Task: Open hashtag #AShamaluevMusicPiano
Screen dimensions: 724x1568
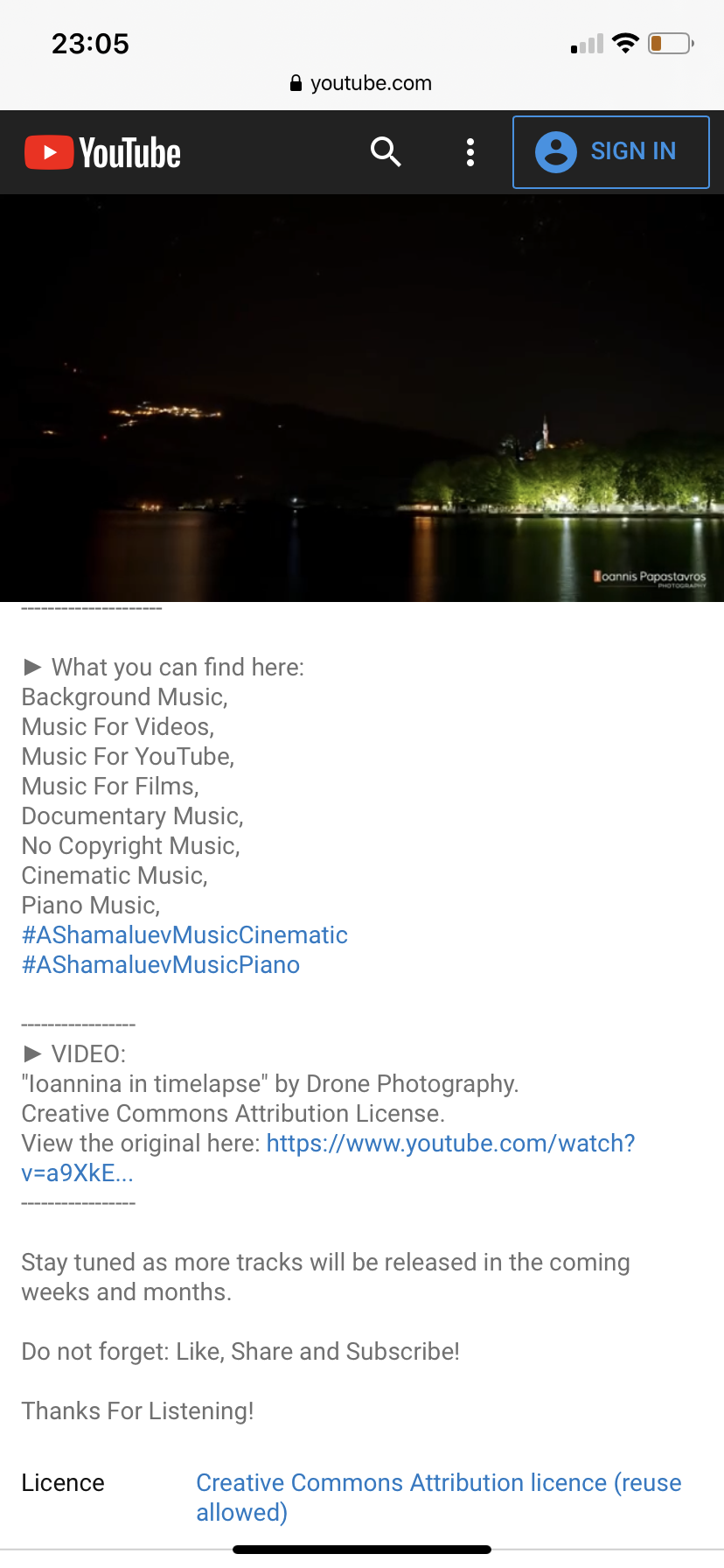Action: coord(161,964)
